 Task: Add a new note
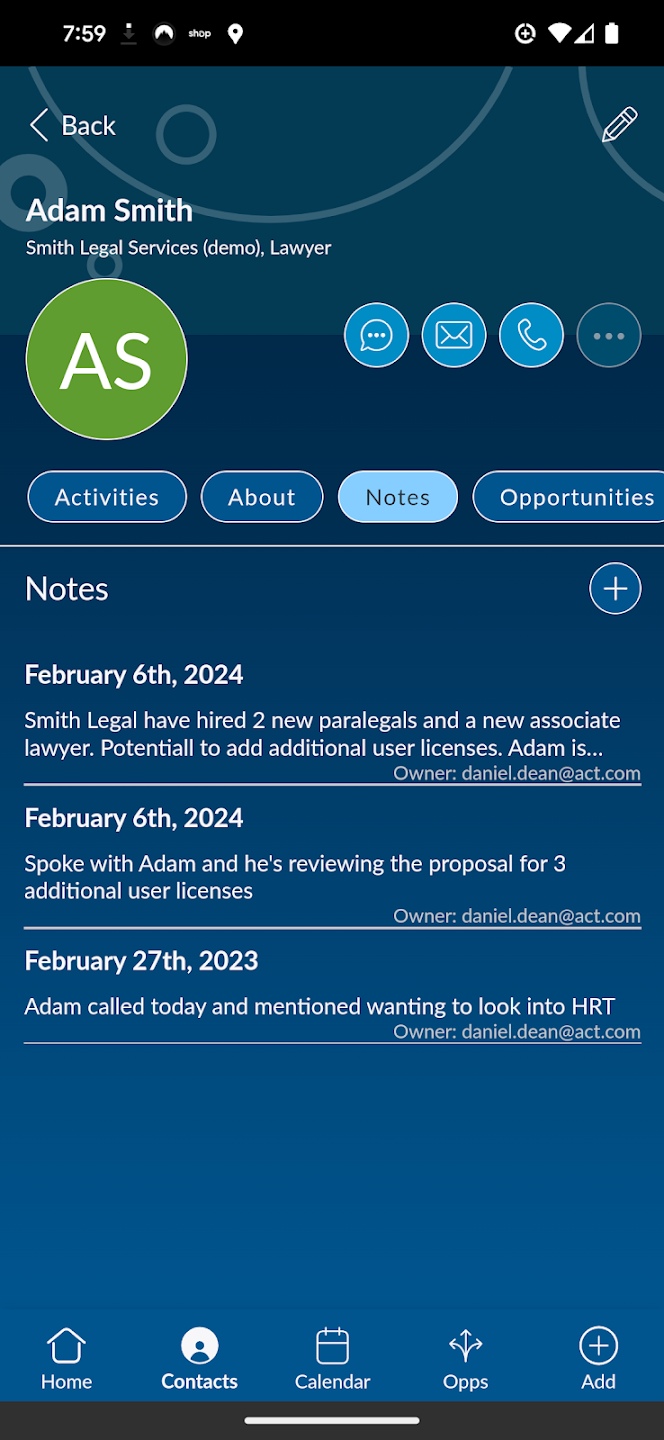point(615,589)
